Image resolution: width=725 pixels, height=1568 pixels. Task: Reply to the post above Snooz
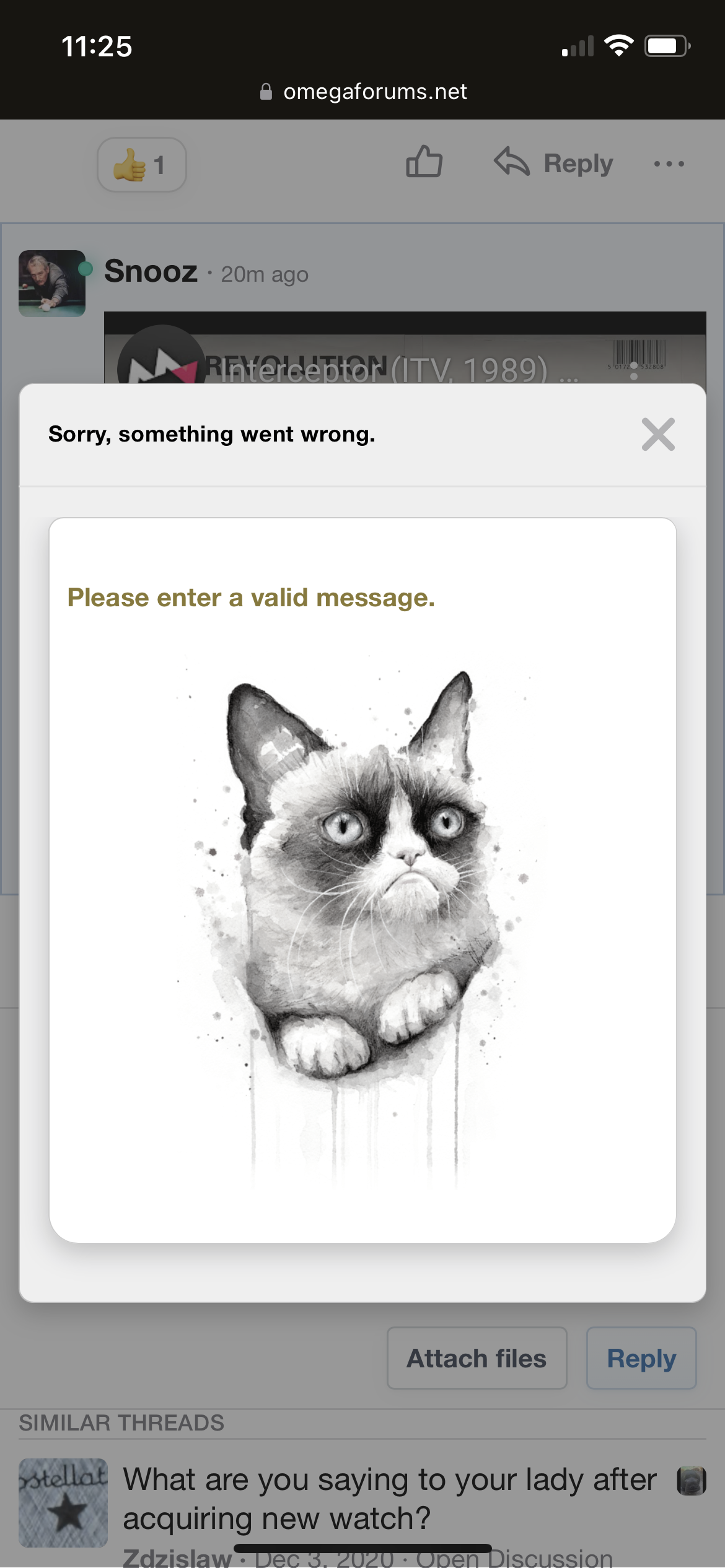pos(553,163)
